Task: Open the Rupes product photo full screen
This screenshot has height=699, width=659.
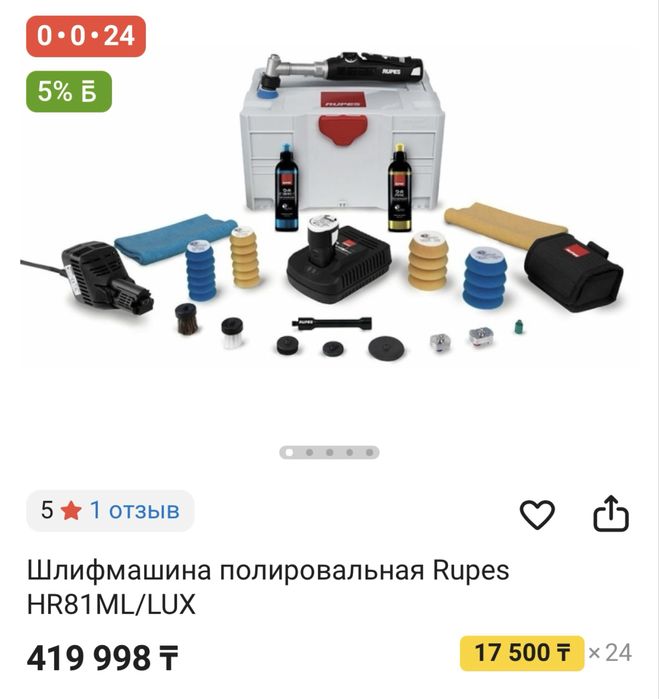Action: click(x=330, y=220)
